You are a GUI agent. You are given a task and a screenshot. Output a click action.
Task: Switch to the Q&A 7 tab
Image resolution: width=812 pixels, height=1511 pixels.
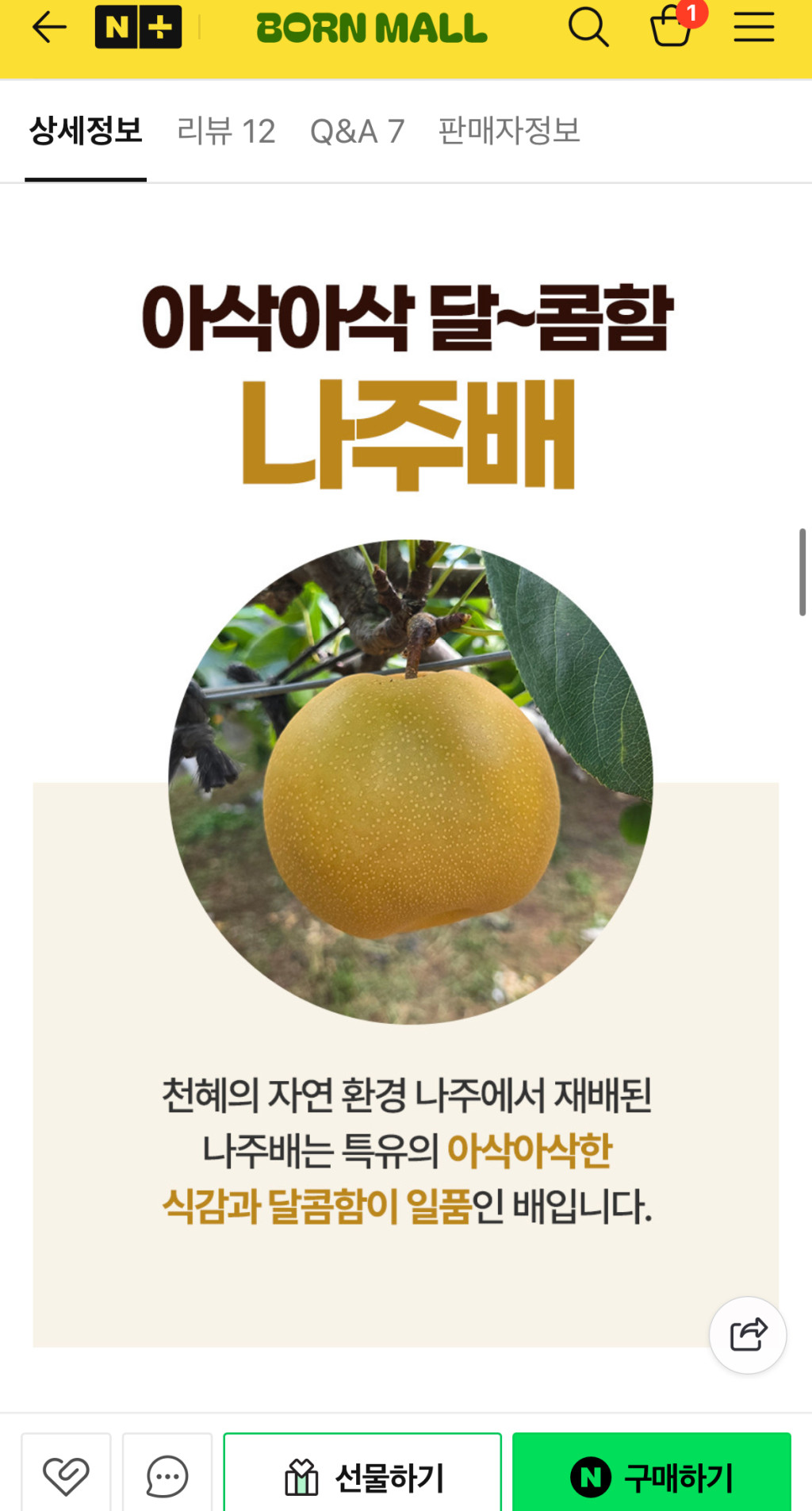pyautogui.click(x=357, y=131)
